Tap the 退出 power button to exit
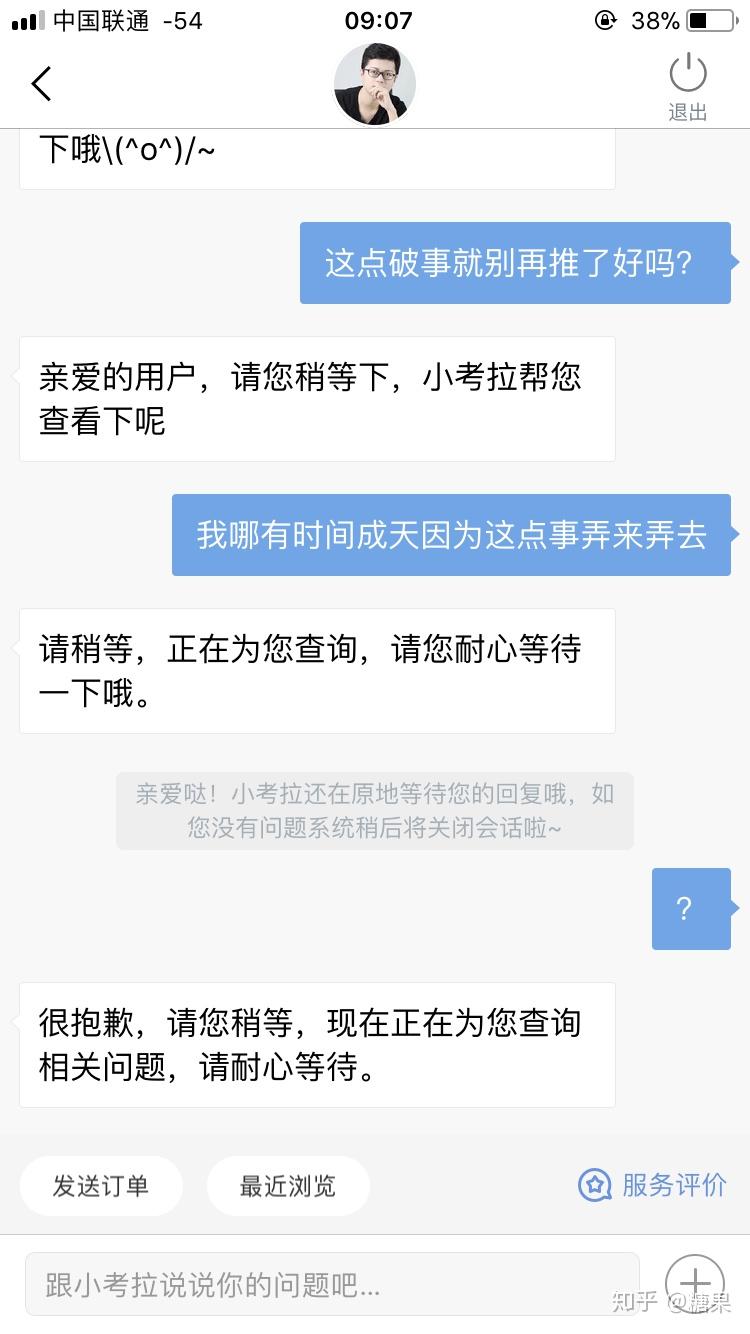Image resolution: width=750 pixels, height=1334 pixels. click(x=687, y=86)
